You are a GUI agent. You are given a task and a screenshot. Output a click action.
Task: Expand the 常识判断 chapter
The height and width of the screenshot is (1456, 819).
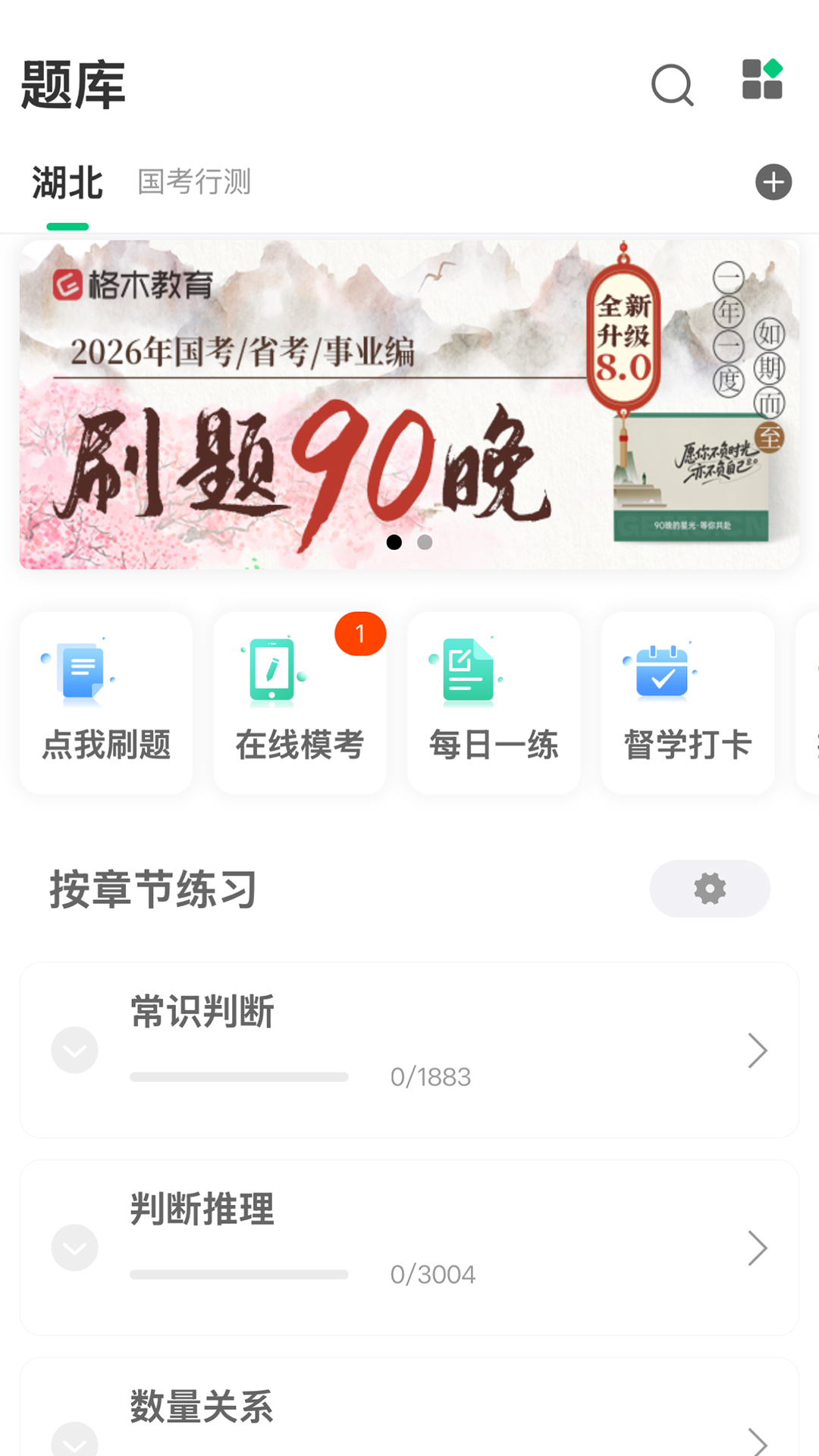click(74, 1050)
